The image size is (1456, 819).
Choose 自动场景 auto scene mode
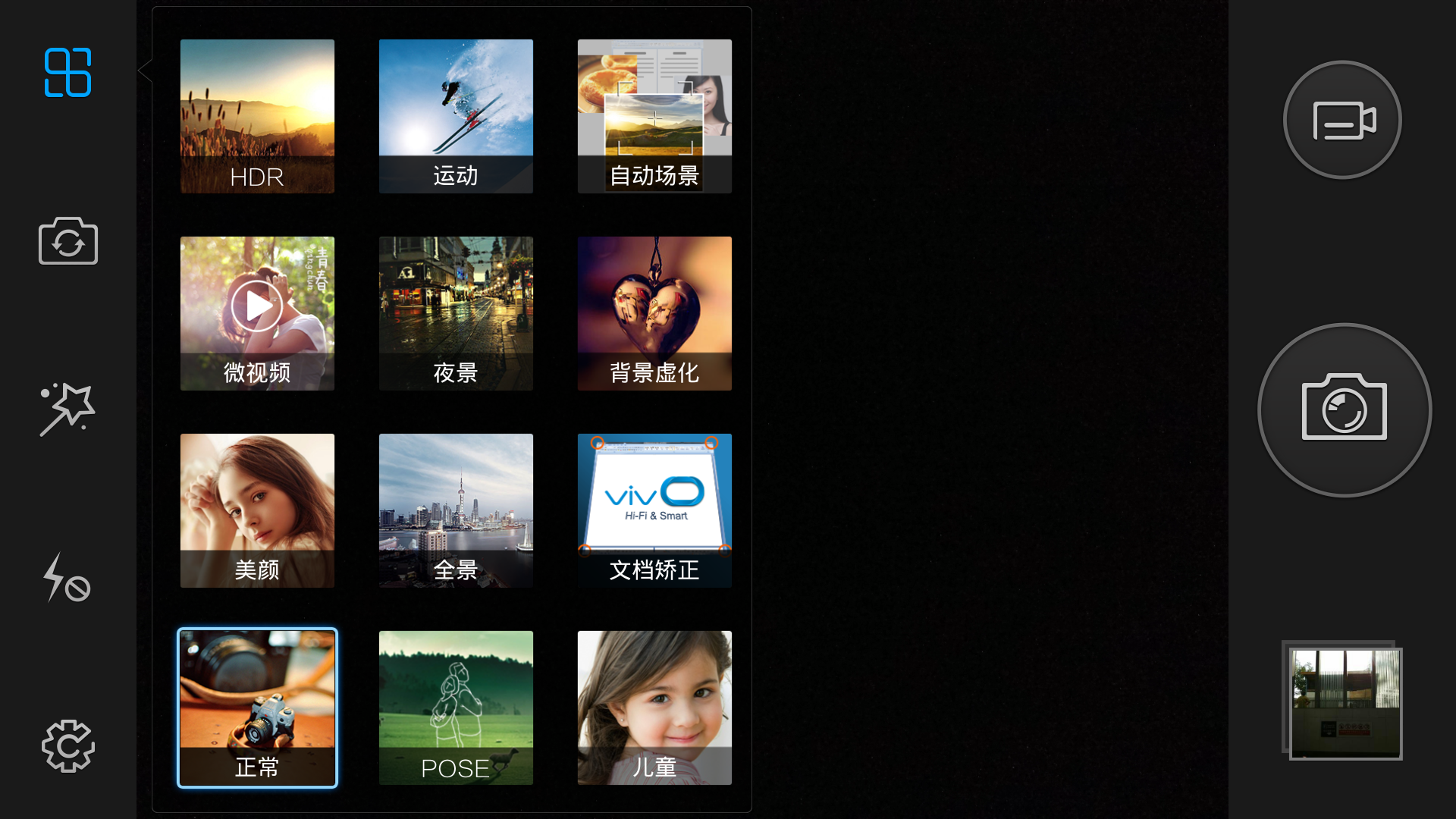click(654, 116)
